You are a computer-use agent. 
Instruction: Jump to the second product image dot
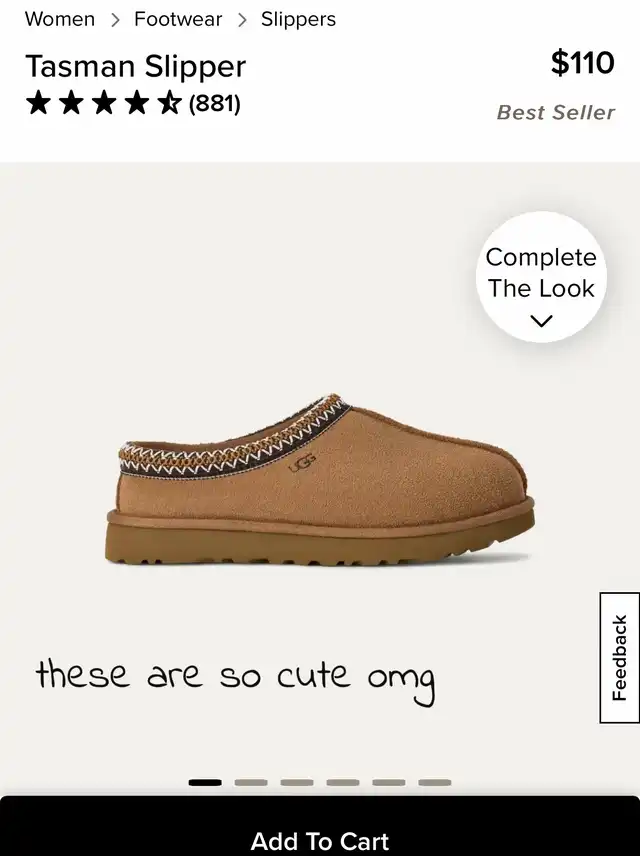pos(251,782)
